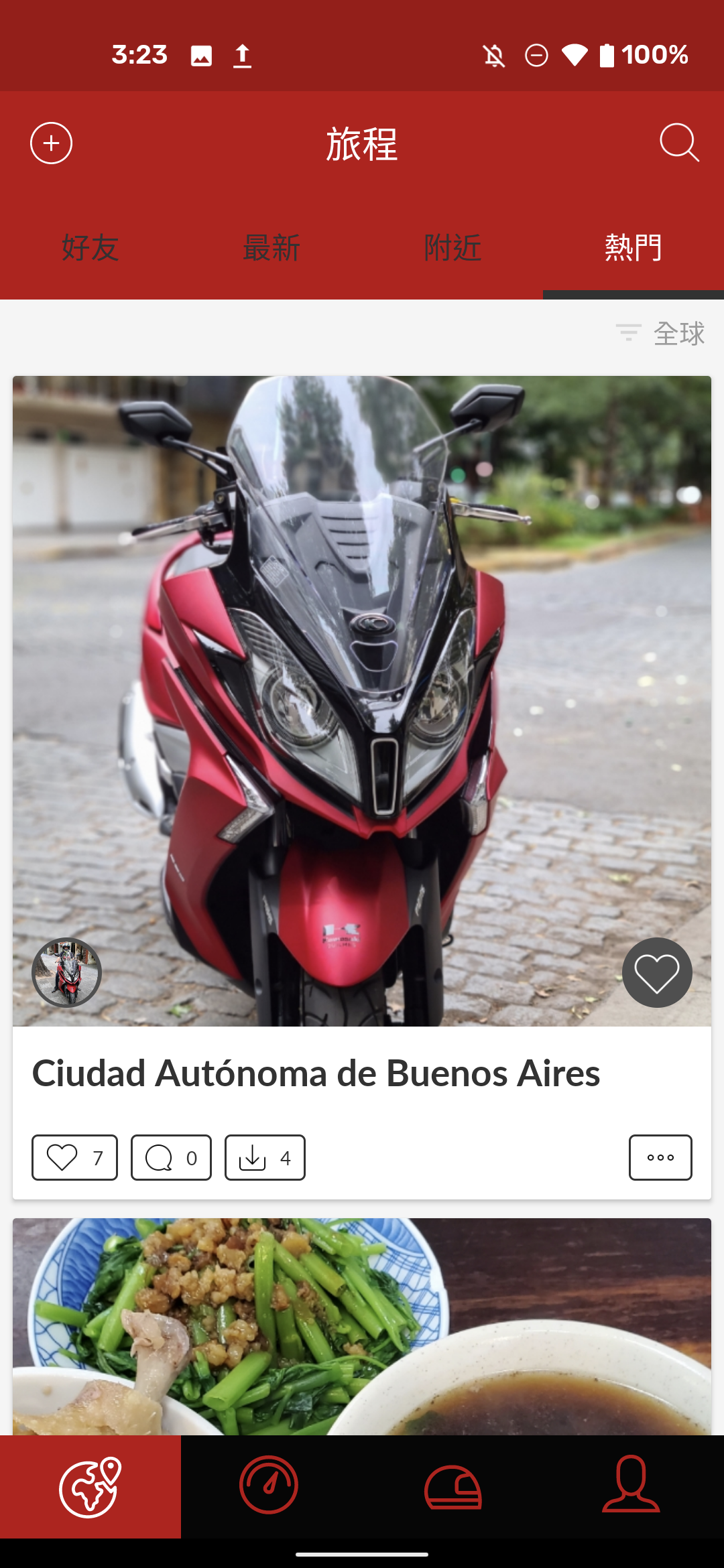Image resolution: width=724 pixels, height=1568 pixels.
Task: Add a new trip with plus icon
Action: click(51, 143)
